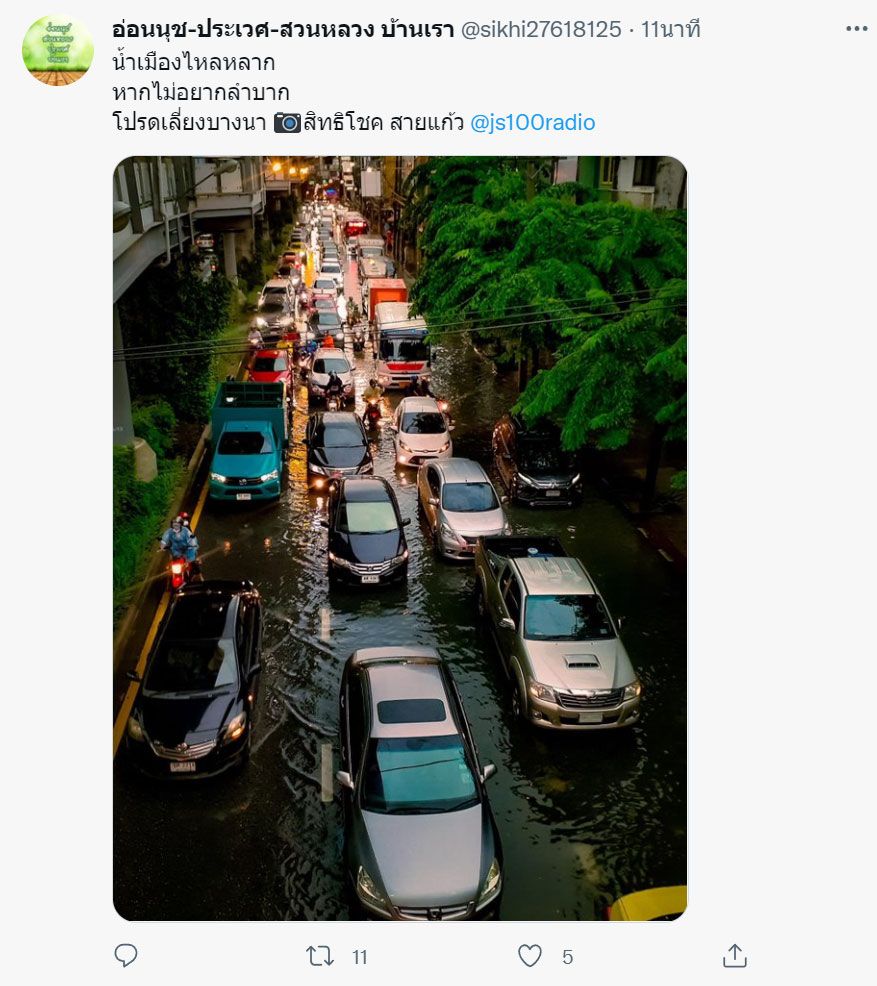Open the account name อ่อนนุช-ประเวศ-สวนหลวง บ้านเรา
The height and width of the screenshot is (986, 877).
click(x=282, y=30)
